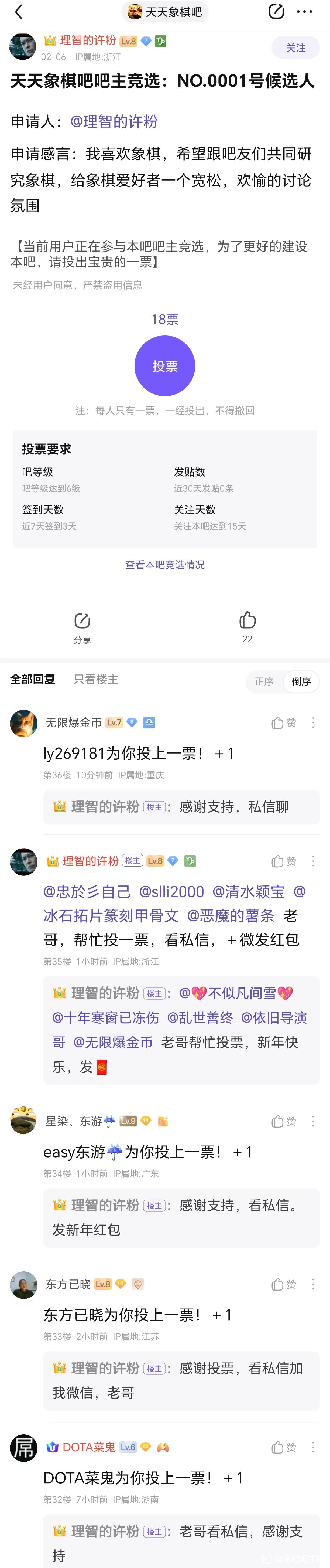The image size is (330, 1568).
Task: Open DOTA菜鬼's profile avatar
Action: click(24, 1447)
